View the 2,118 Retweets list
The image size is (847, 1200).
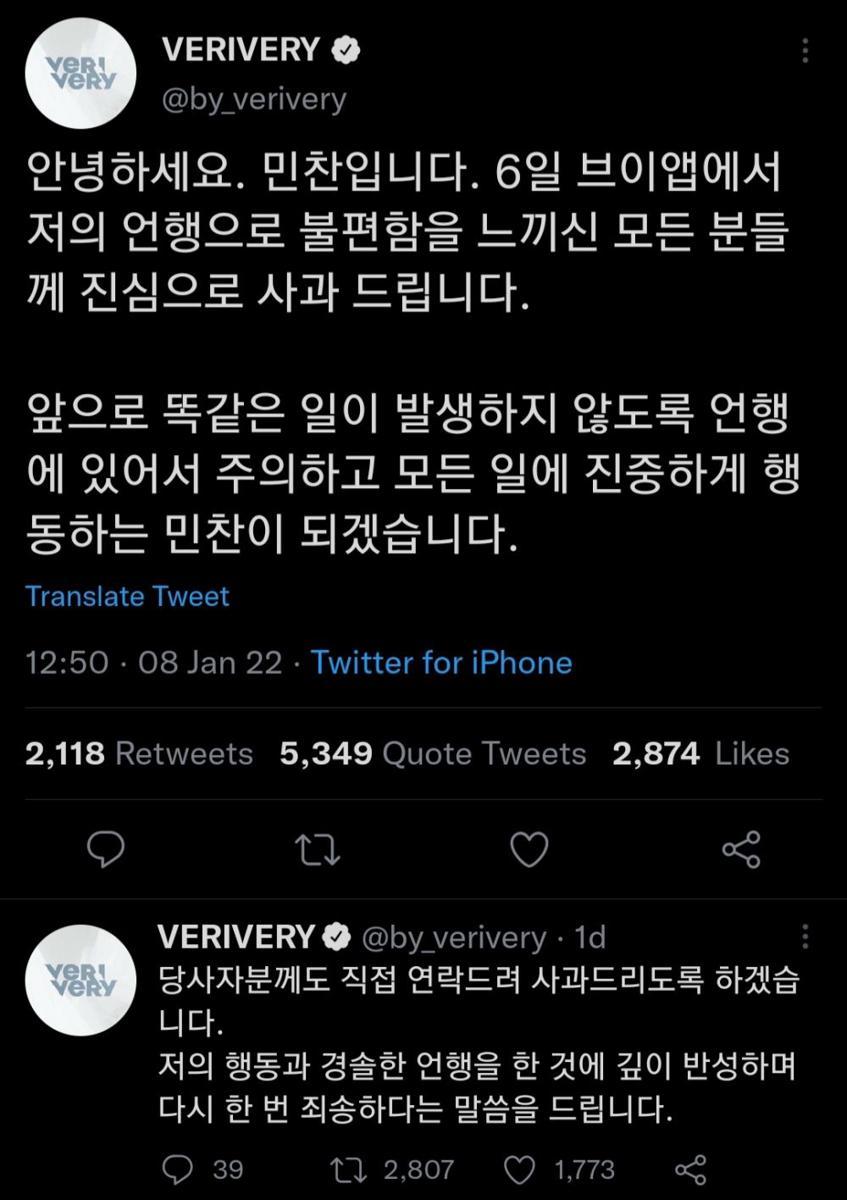[x=139, y=753]
